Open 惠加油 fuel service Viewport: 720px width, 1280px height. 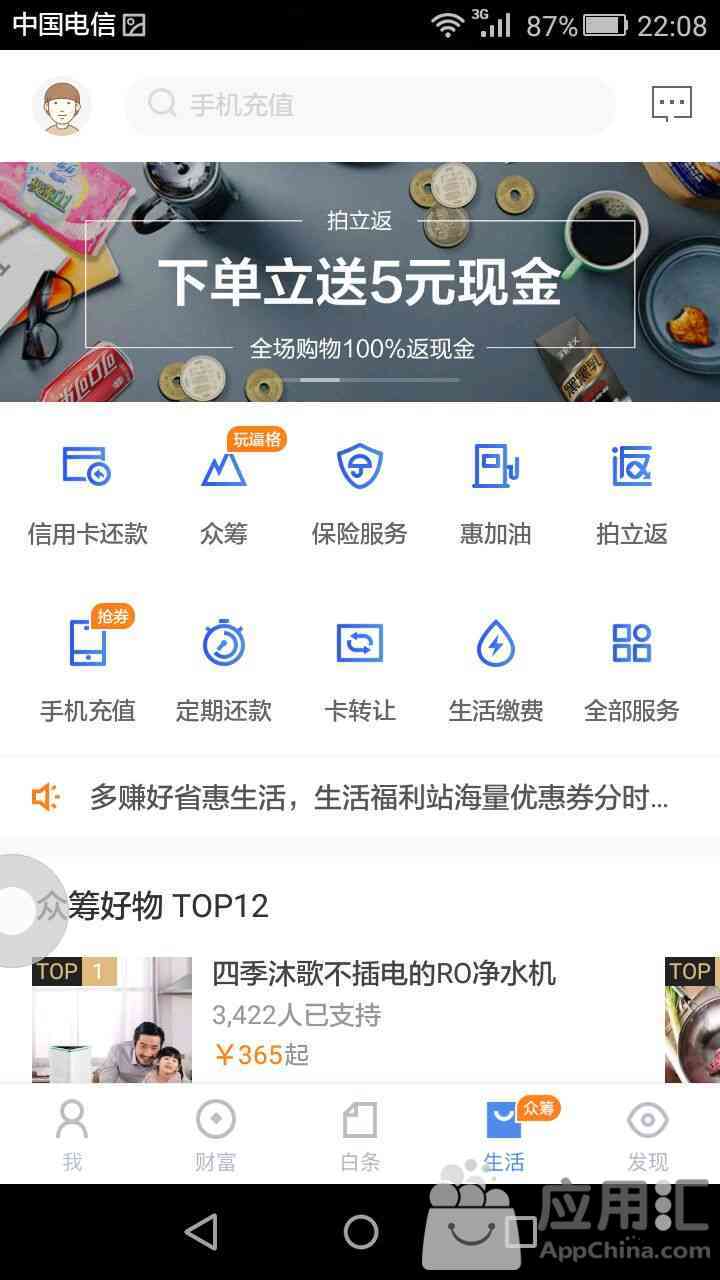pyautogui.click(x=496, y=492)
